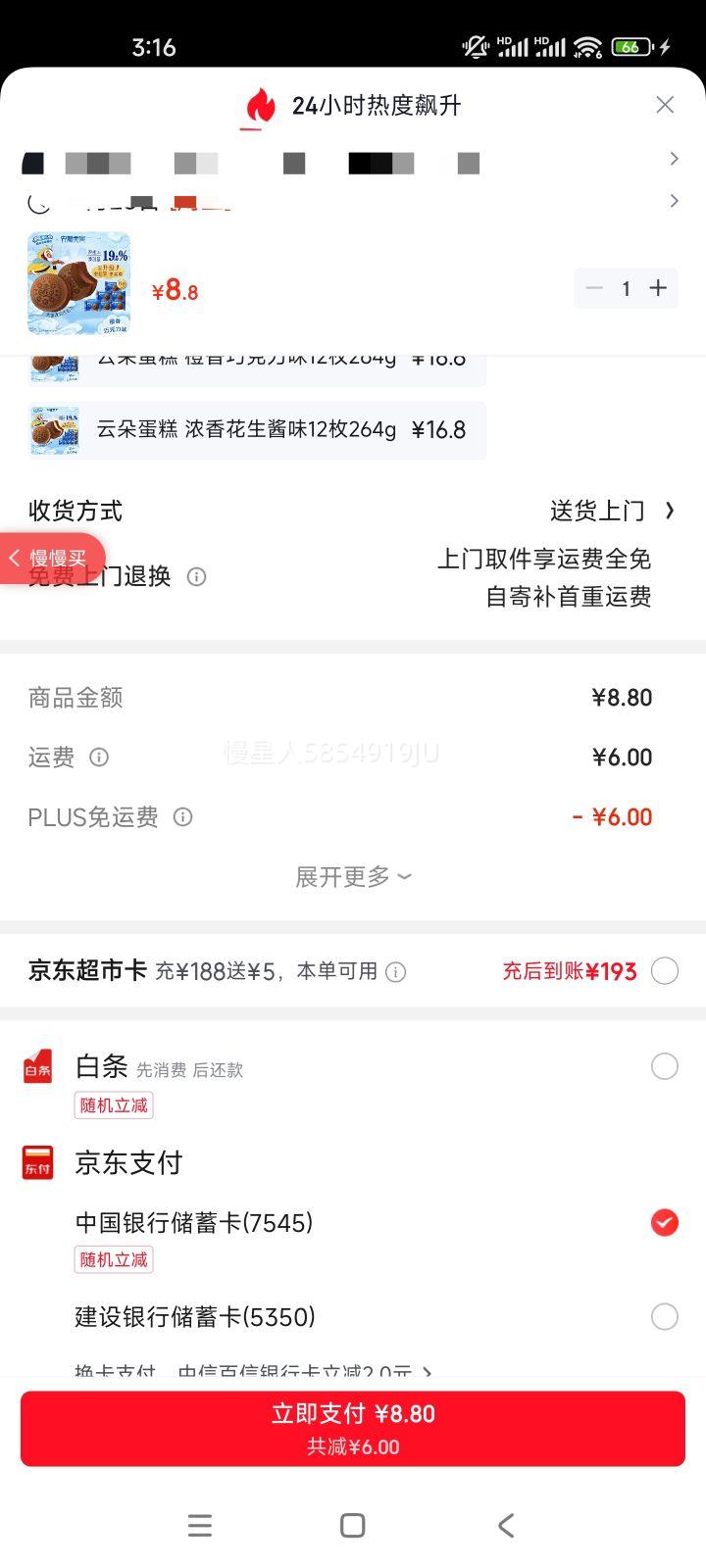Select 浓香花生酱味12枚264g flavor
This screenshot has height=1568, width=706.
(x=255, y=429)
